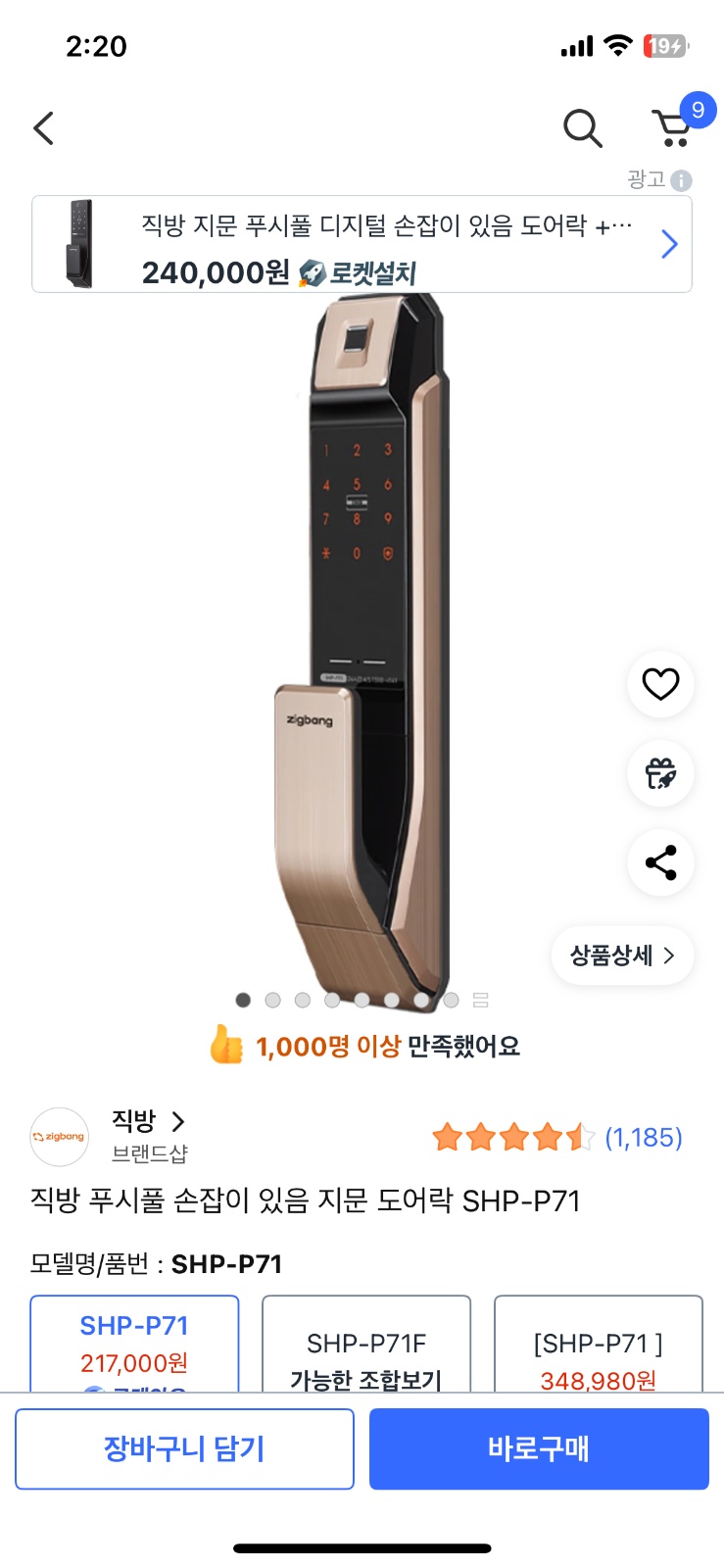724x1568 pixels.
Task: Choose the [SHP-P71] 348,980원 option
Action: coord(599,1346)
